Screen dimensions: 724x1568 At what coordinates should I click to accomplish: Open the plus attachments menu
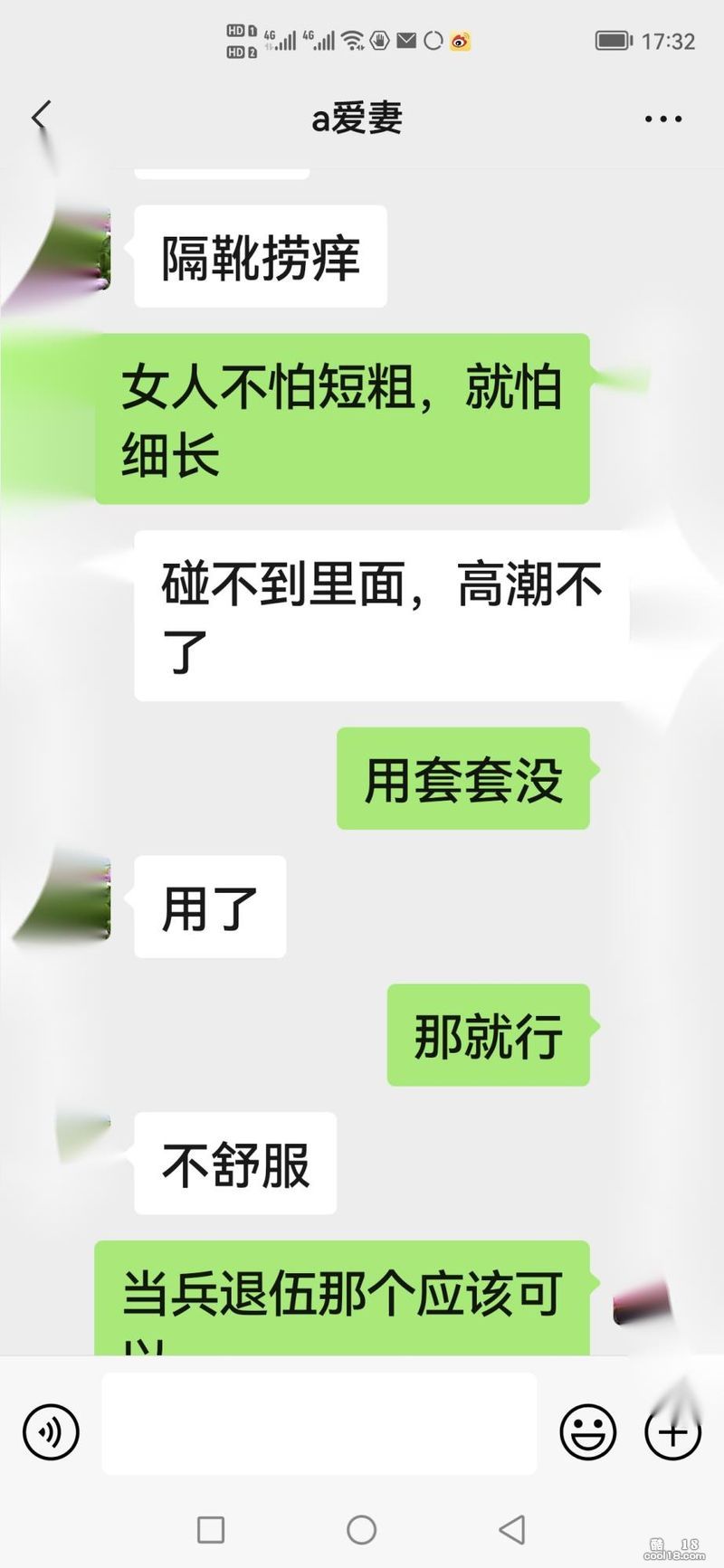coord(672,1432)
